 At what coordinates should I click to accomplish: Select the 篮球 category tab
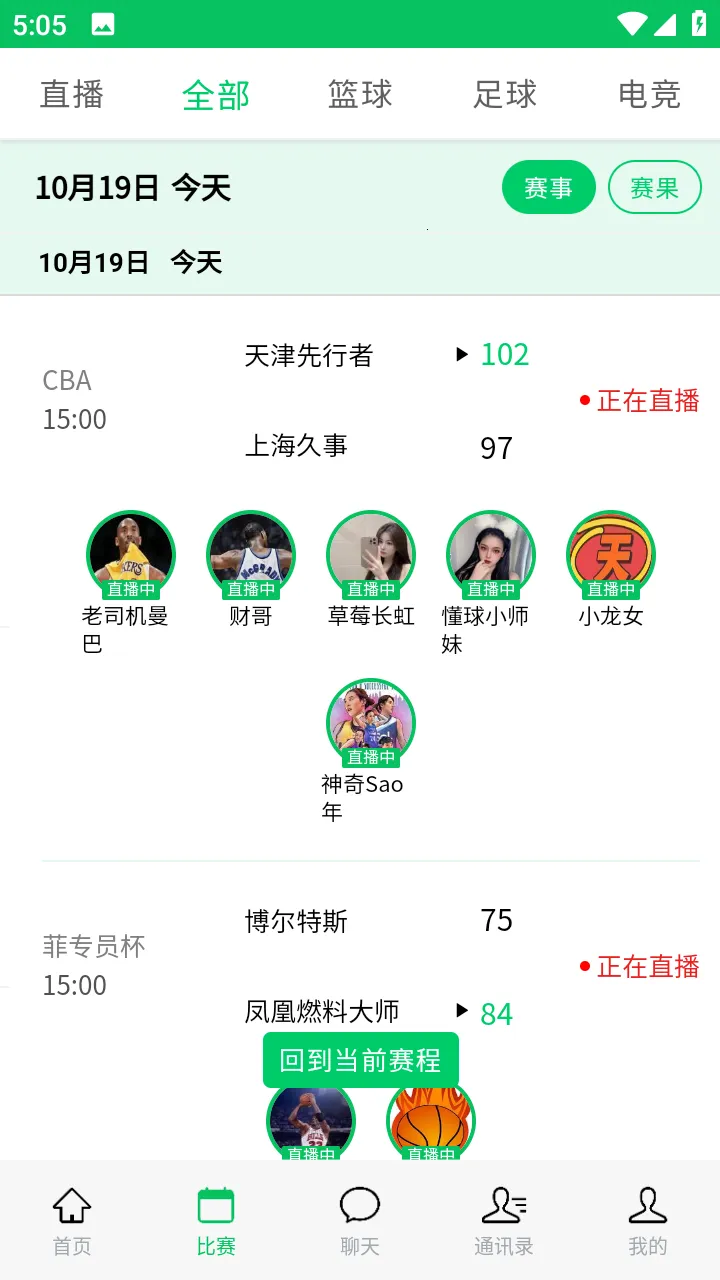[x=360, y=94]
